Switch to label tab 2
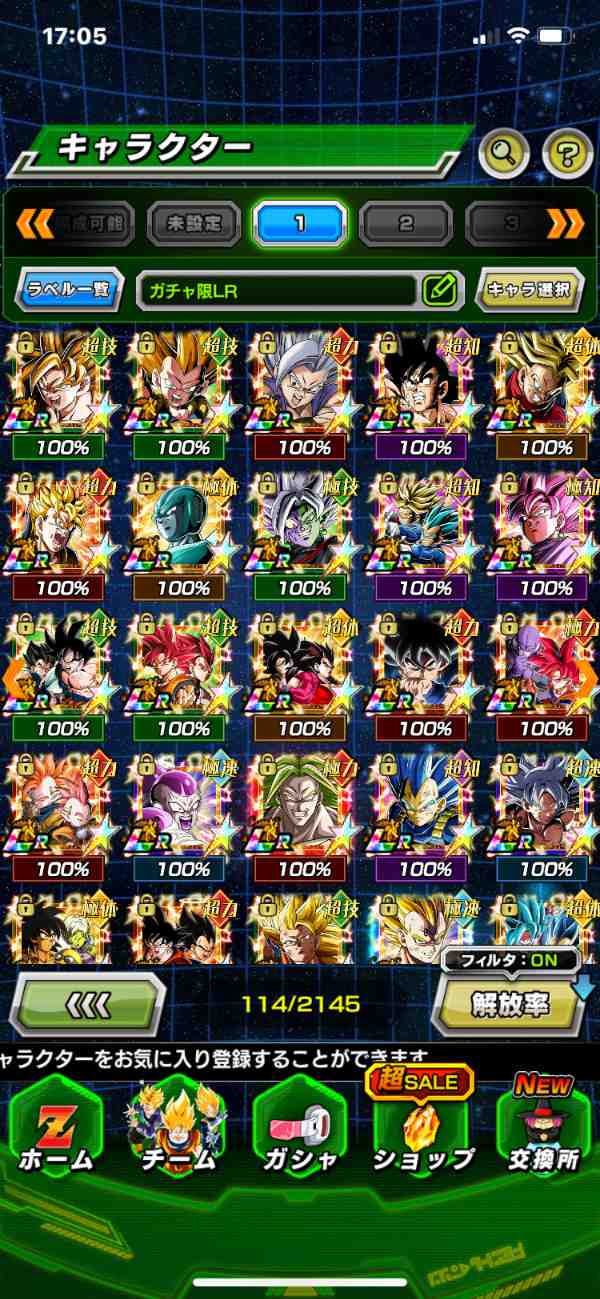Image resolution: width=600 pixels, height=1299 pixels. click(405, 224)
